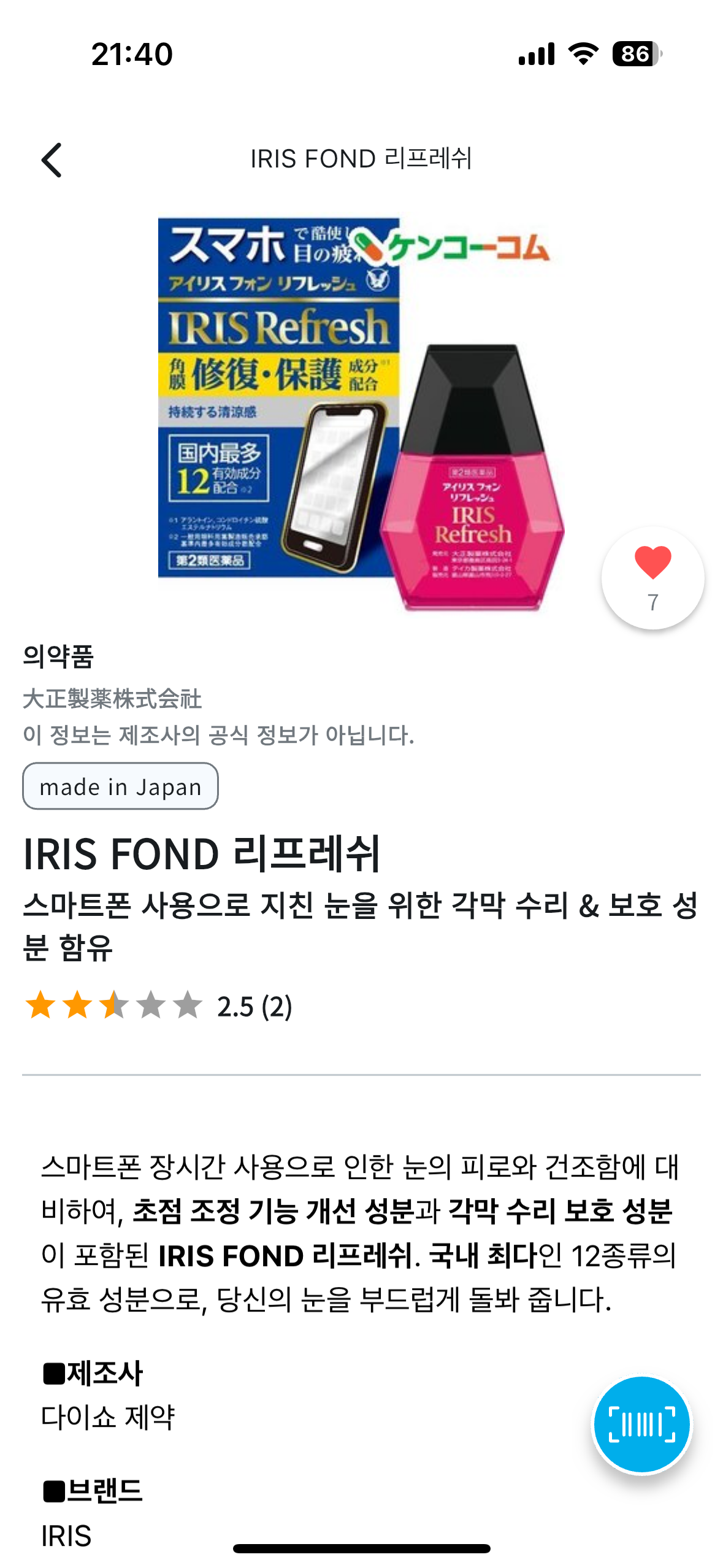The width and height of the screenshot is (723, 1568).
Task: Open reviews via the 2.5 star rating
Action: coord(158,1006)
